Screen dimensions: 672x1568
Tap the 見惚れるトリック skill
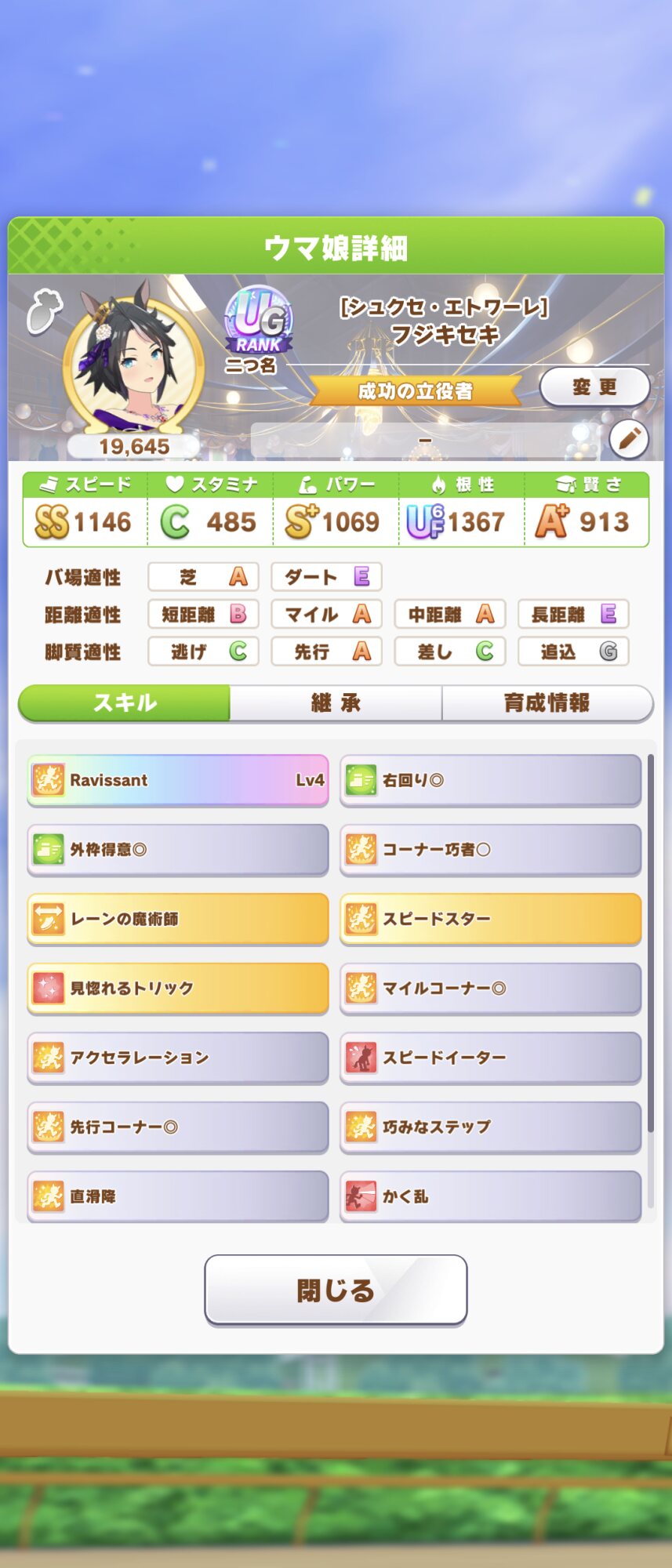tap(178, 988)
